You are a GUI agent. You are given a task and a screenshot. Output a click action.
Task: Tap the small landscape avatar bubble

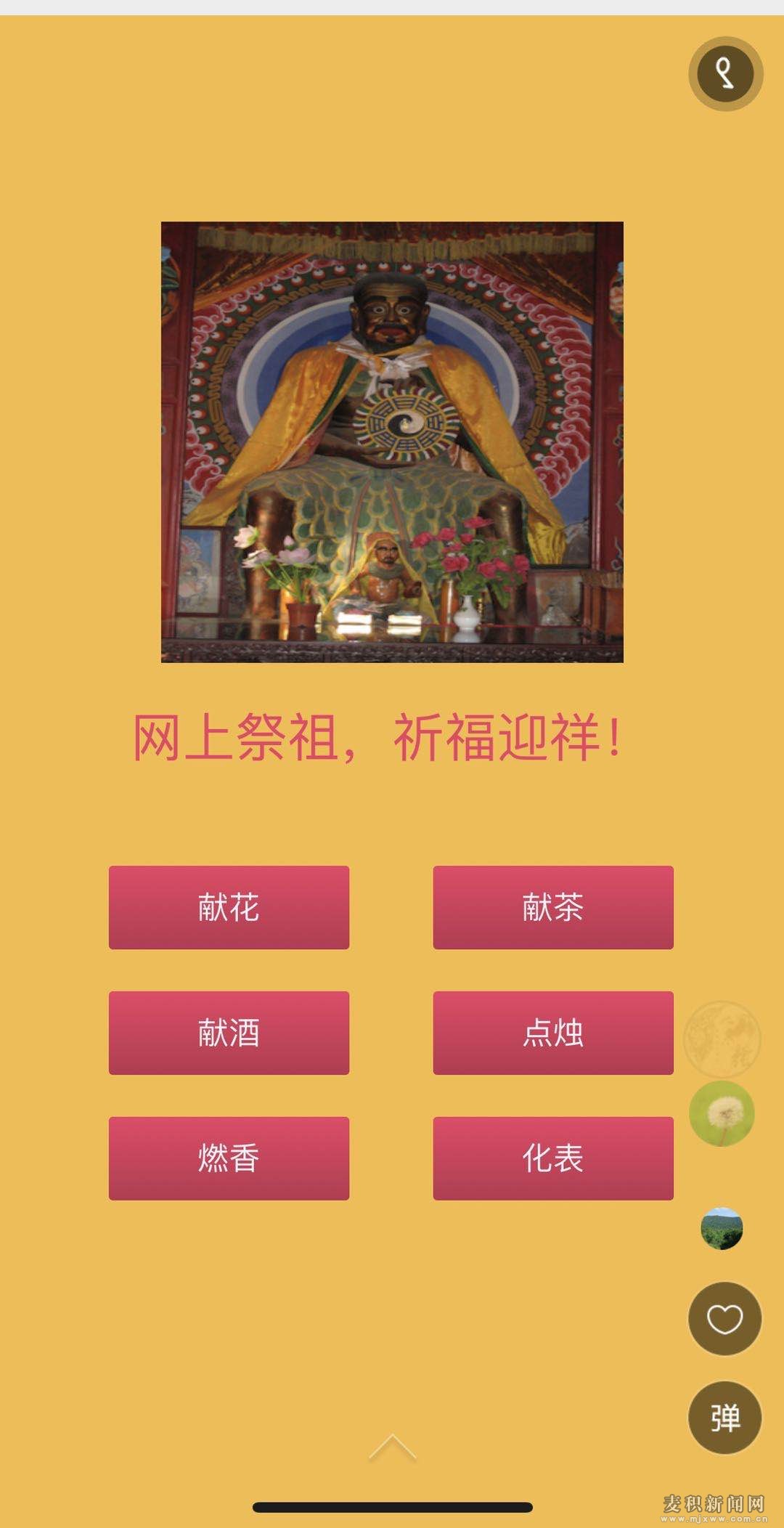(x=722, y=1229)
